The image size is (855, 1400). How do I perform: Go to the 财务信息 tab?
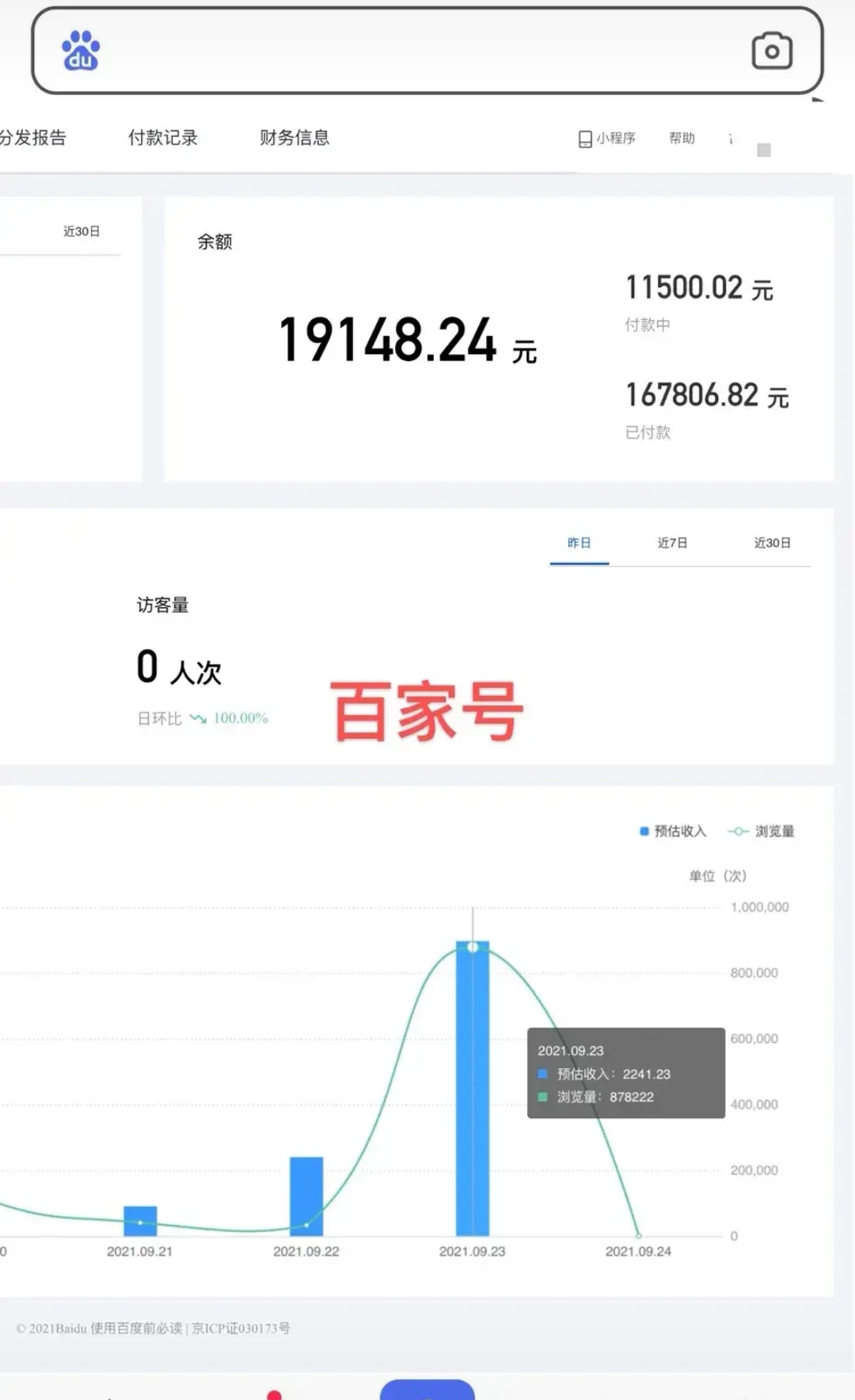coord(294,138)
